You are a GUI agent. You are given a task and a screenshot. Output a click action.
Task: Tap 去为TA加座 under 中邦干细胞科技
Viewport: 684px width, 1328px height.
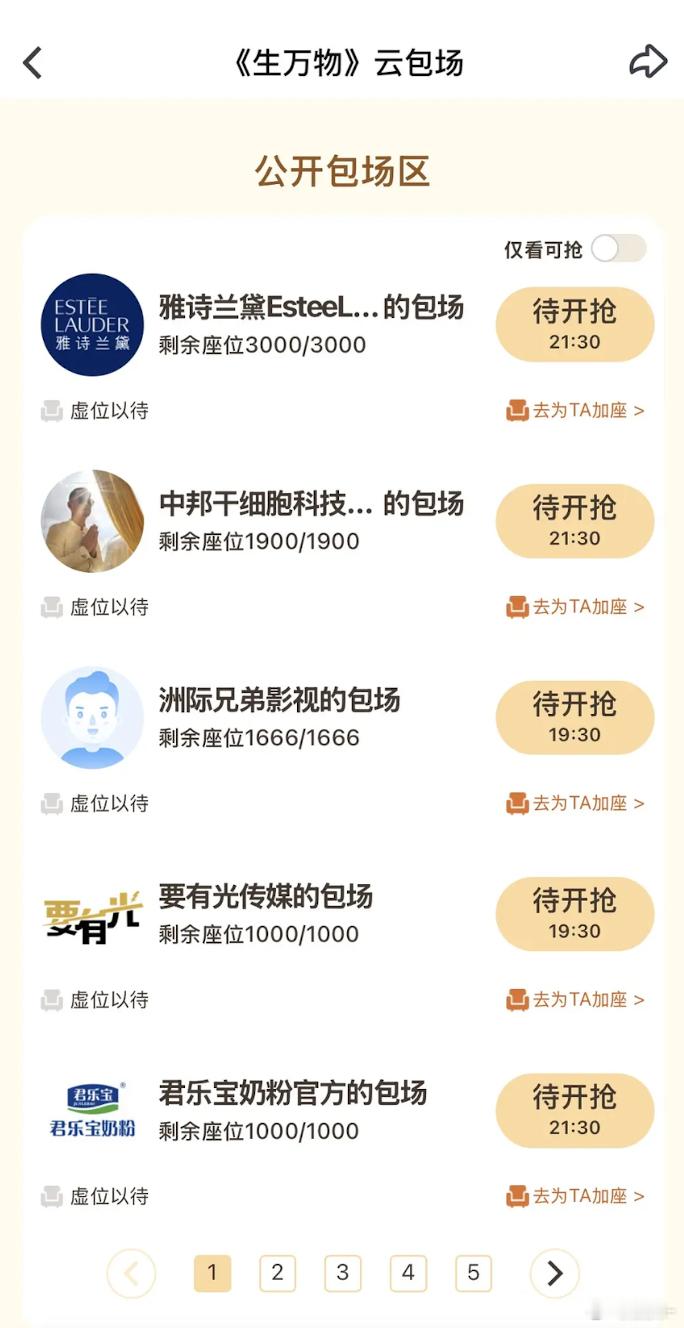(575, 607)
